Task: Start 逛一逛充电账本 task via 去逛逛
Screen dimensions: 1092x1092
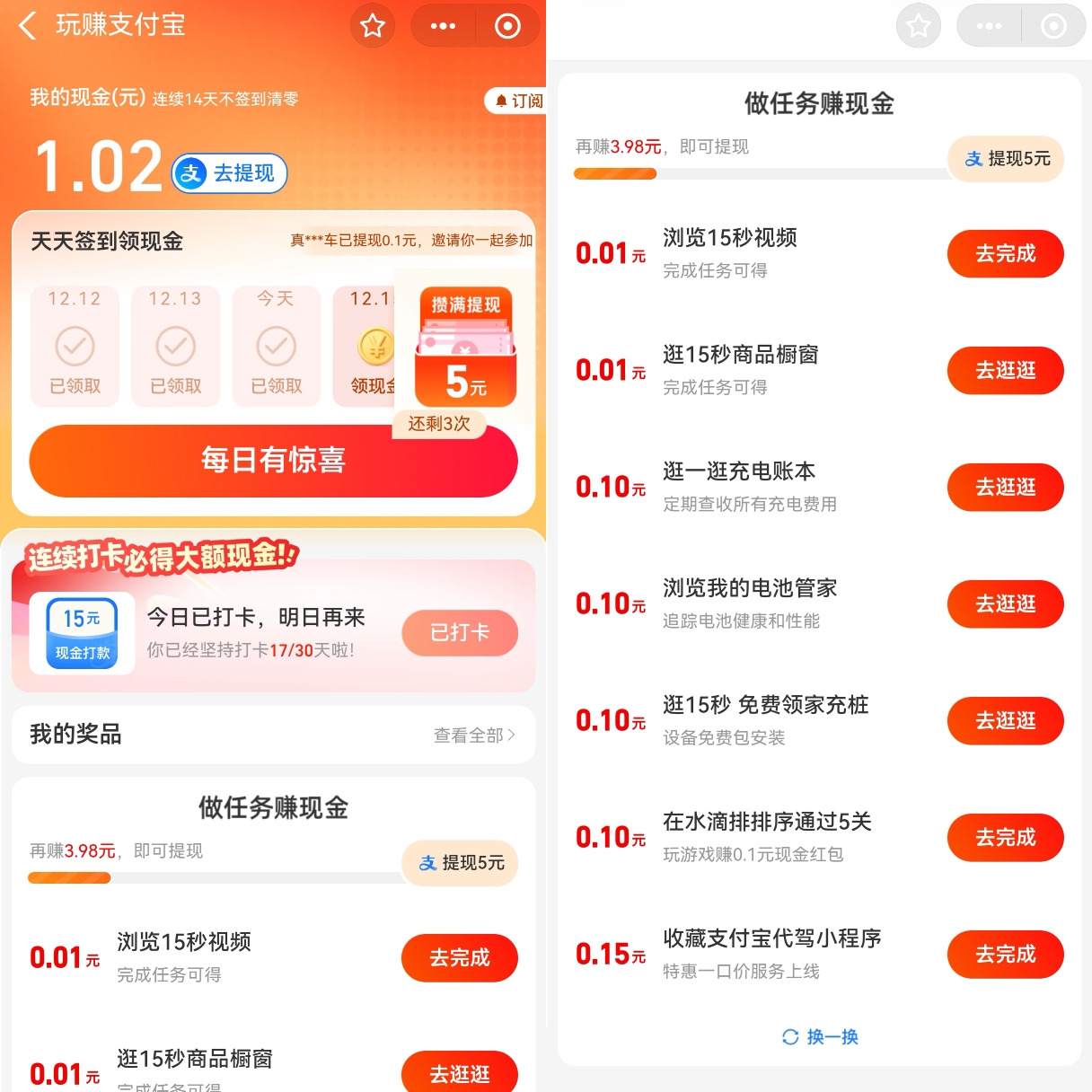Action: point(1005,488)
